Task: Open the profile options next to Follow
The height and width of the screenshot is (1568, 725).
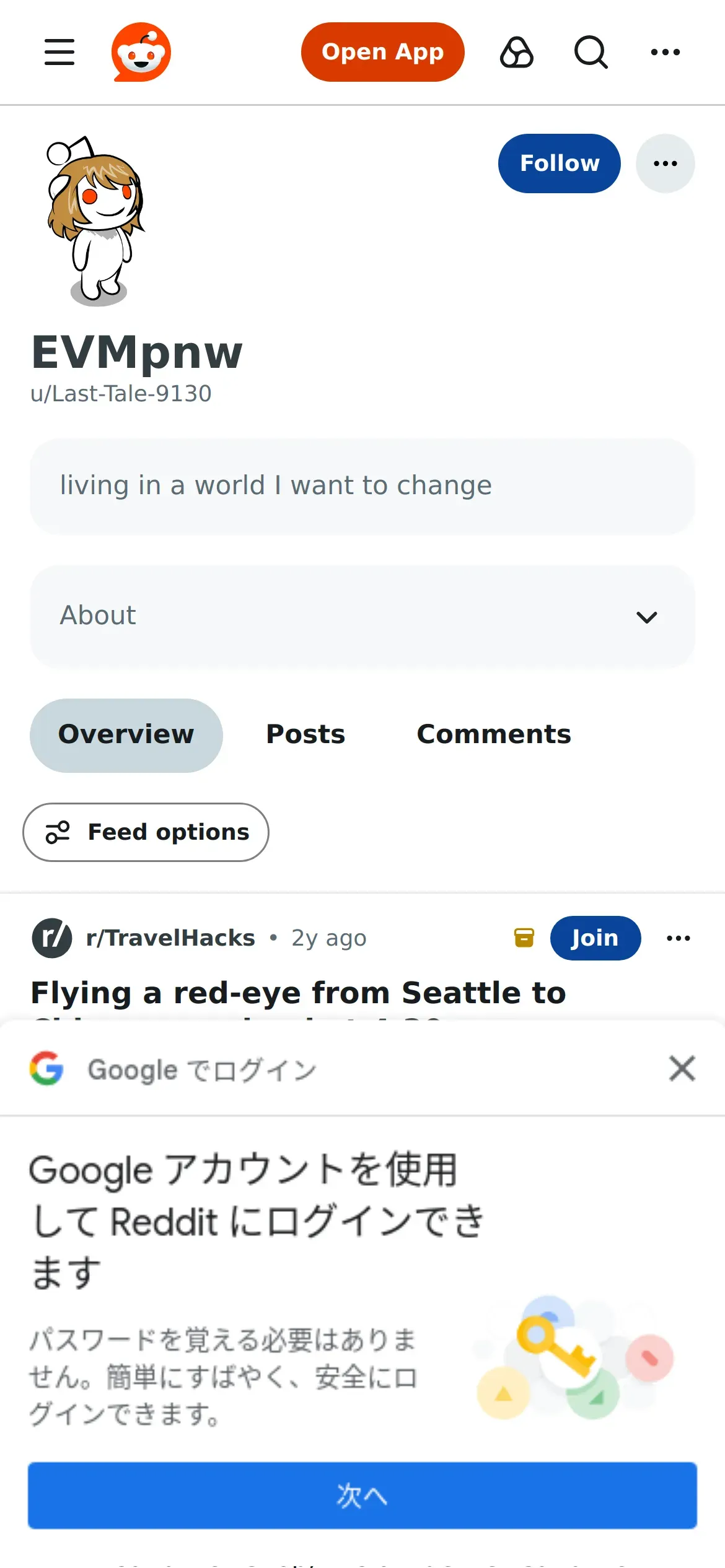Action: [x=665, y=163]
